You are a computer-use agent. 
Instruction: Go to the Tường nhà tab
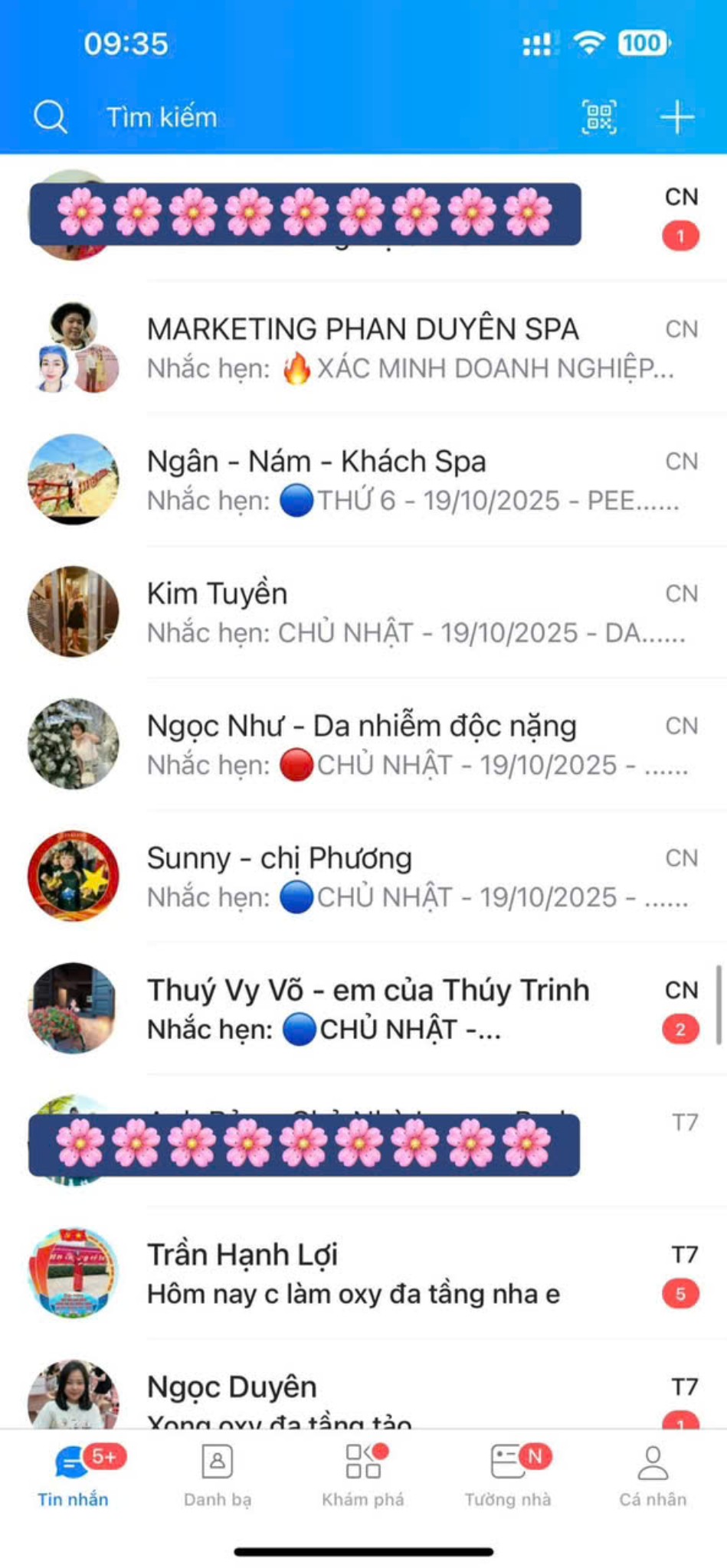[507, 1475]
